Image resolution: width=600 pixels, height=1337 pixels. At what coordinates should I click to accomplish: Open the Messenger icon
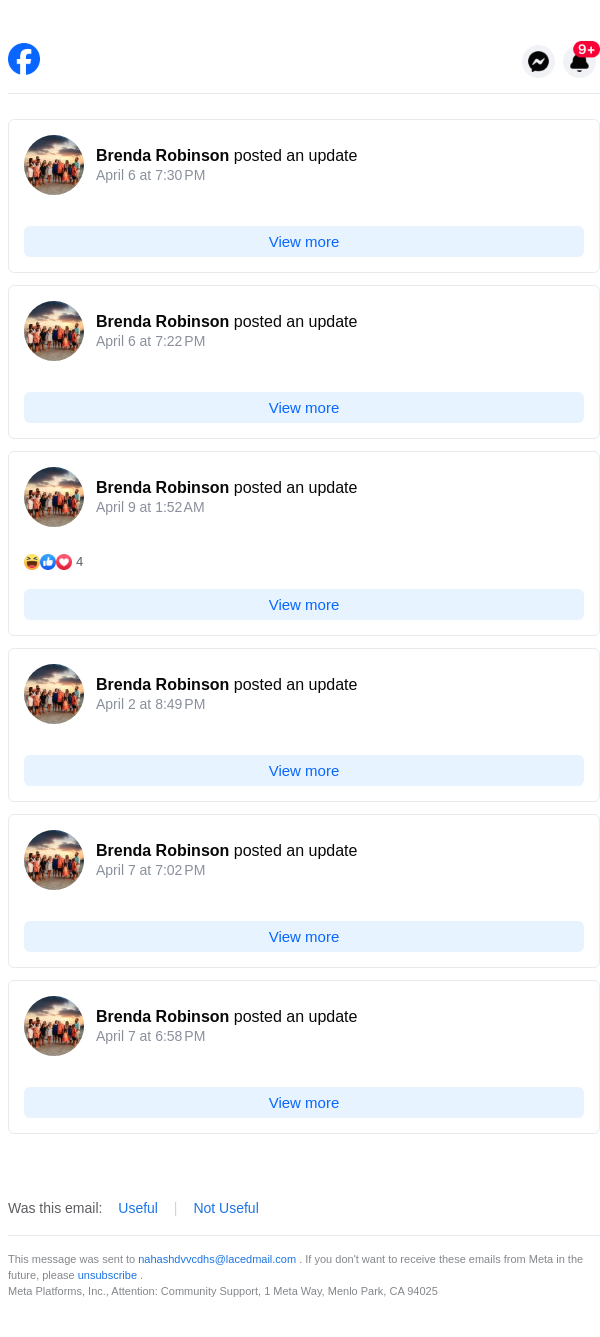click(538, 62)
